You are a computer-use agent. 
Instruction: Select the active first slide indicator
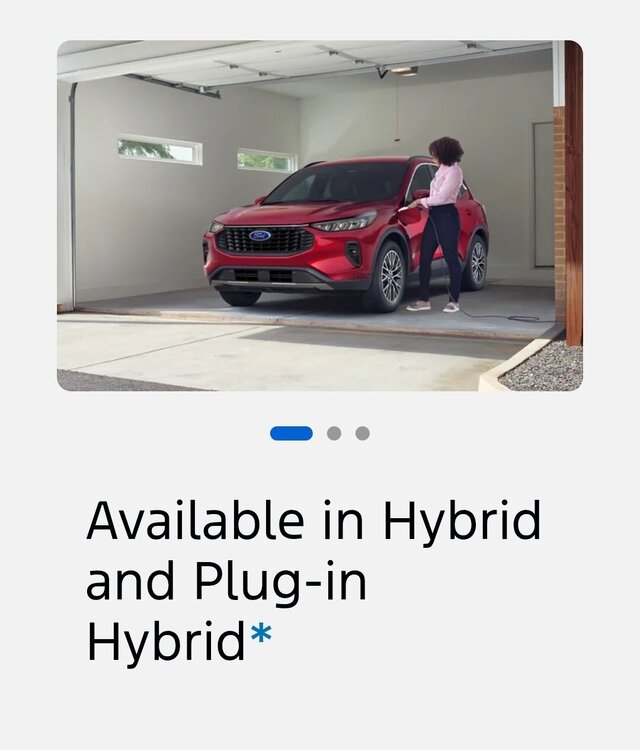point(291,433)
